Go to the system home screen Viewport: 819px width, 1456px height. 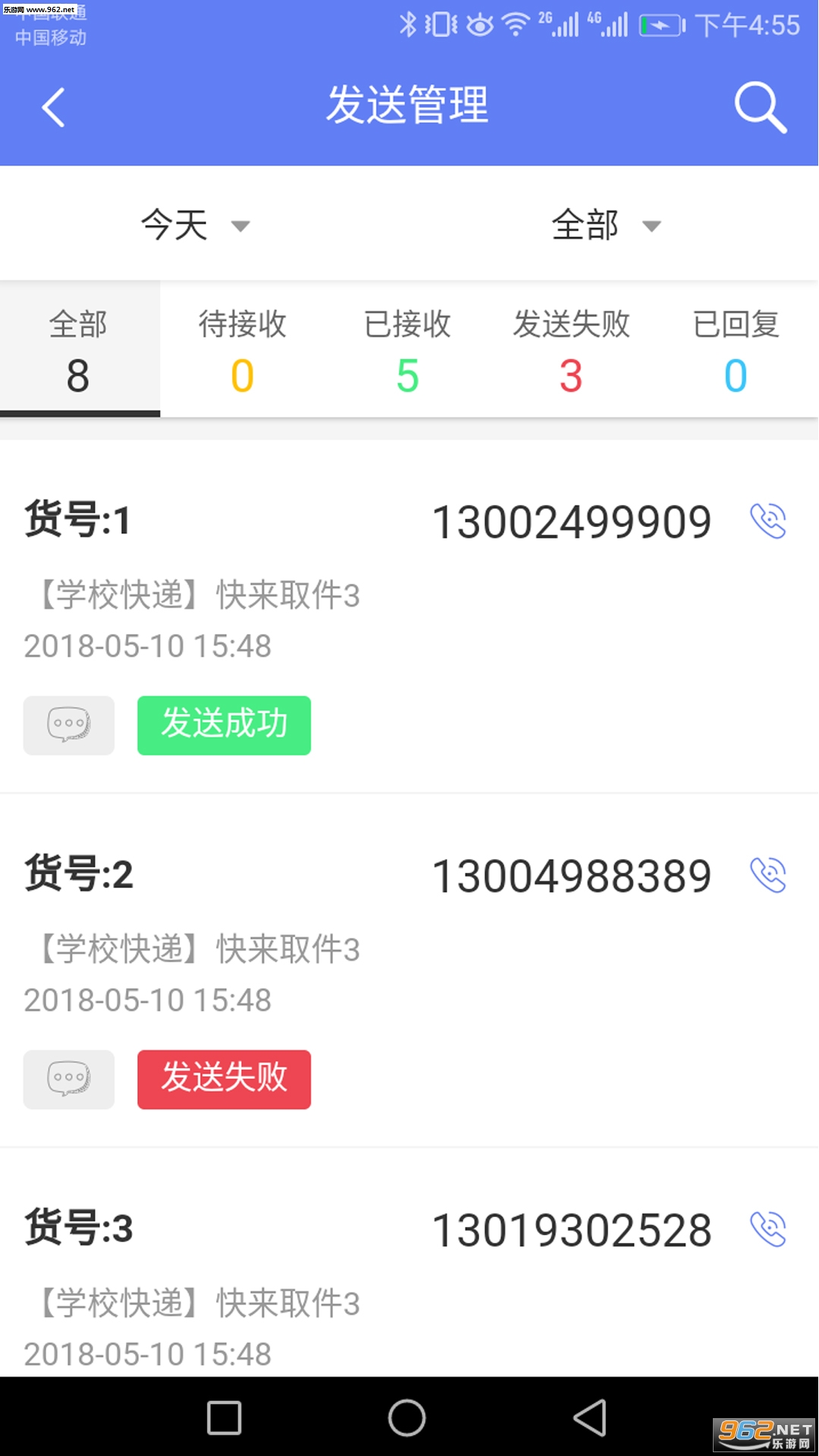coord(407,1417)
